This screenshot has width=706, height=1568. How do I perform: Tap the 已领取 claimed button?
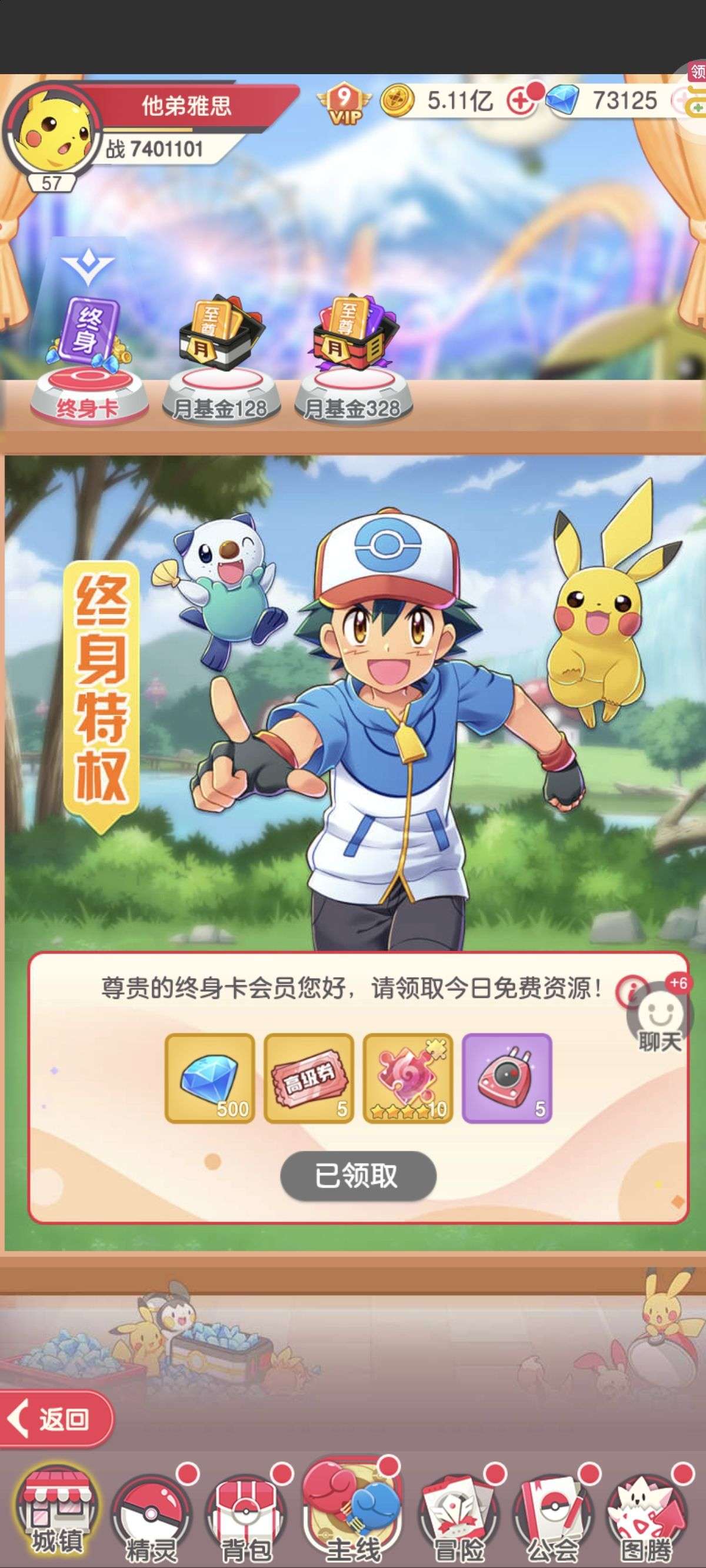358,1175
